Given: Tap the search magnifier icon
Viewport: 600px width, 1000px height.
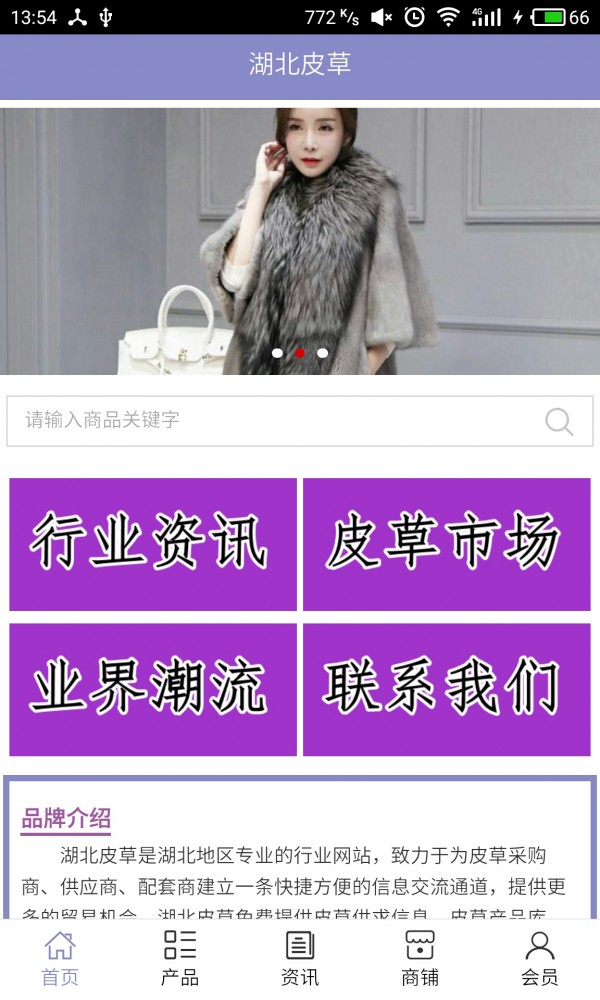Looking at the screenshot, I should (x=559, y=421).
